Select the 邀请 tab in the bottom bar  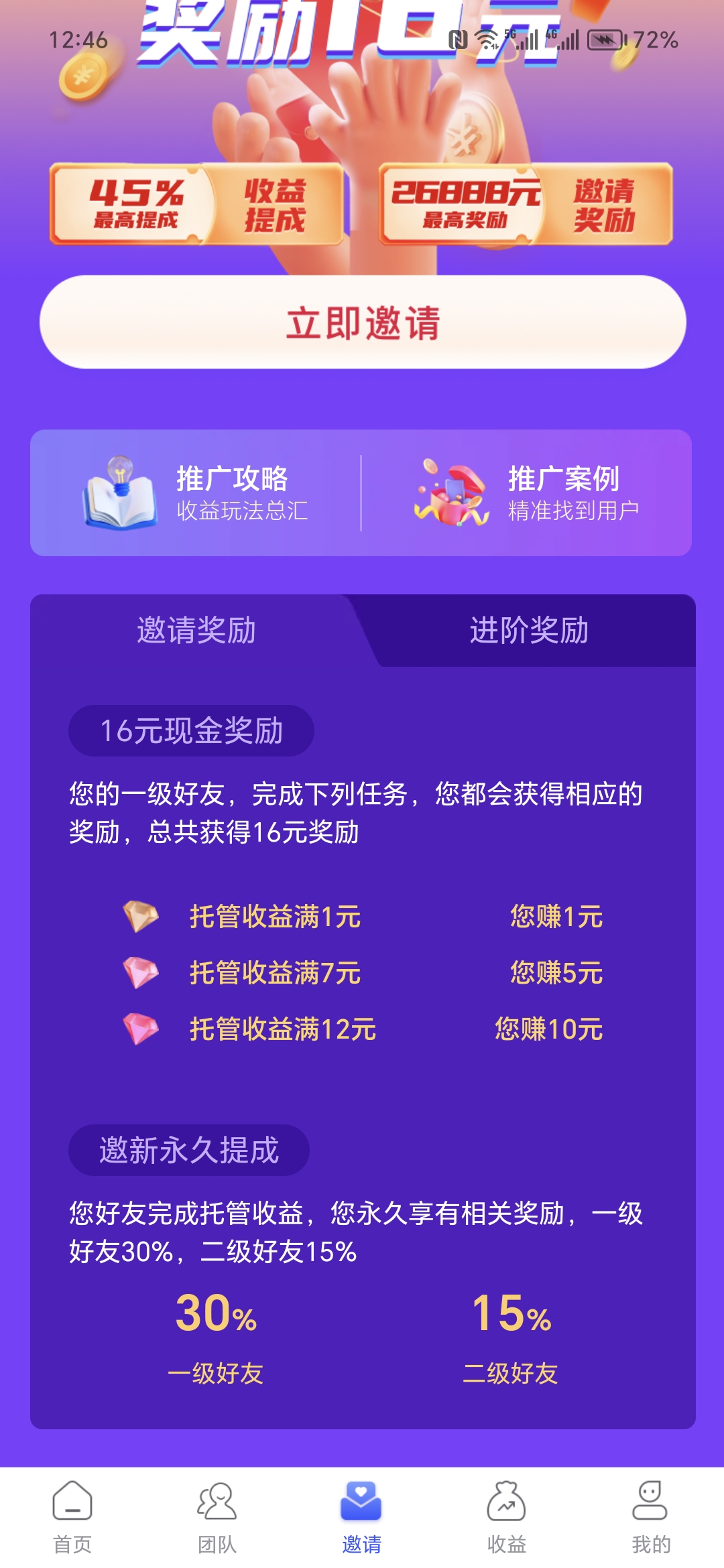coord(362,1517)
